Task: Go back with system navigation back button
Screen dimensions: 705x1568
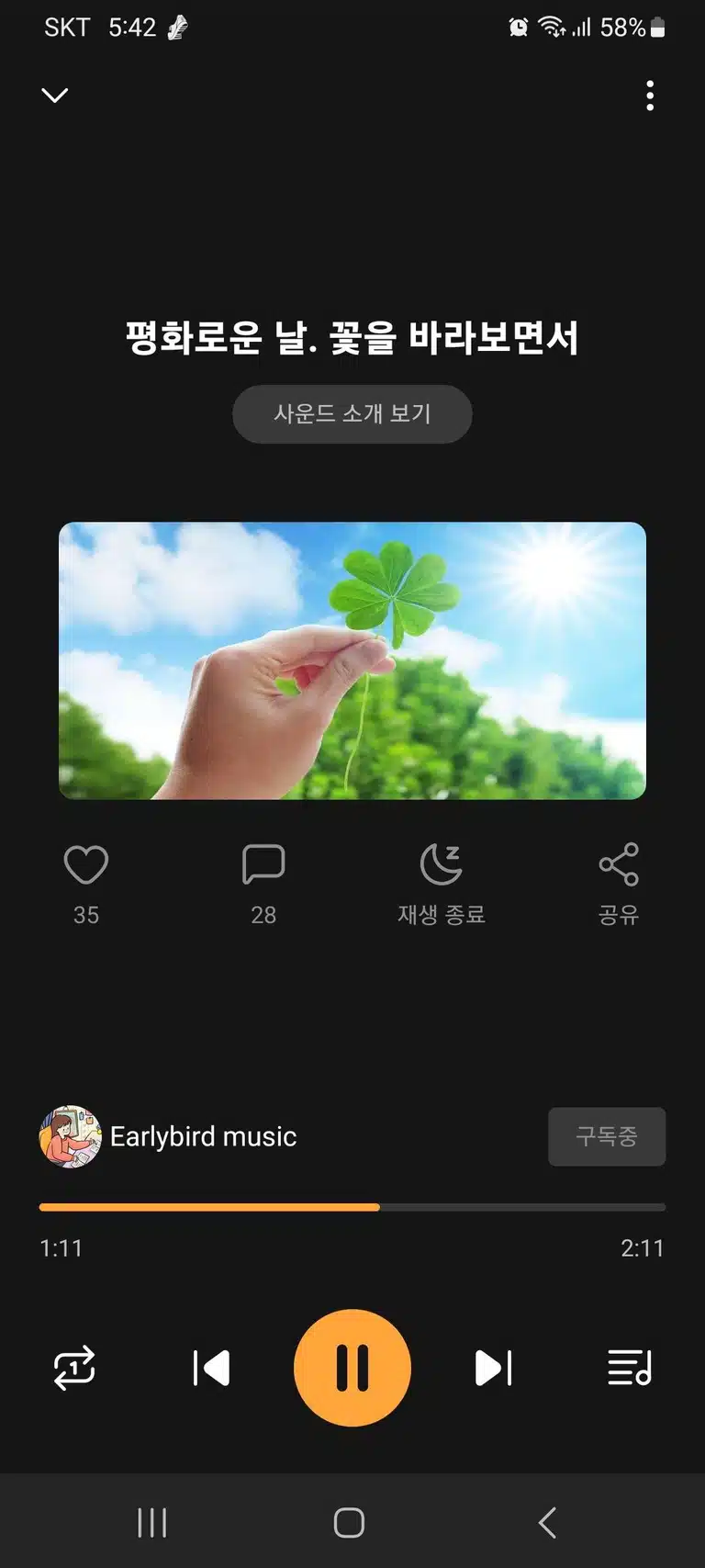Action: click(x=547, y=1522)
